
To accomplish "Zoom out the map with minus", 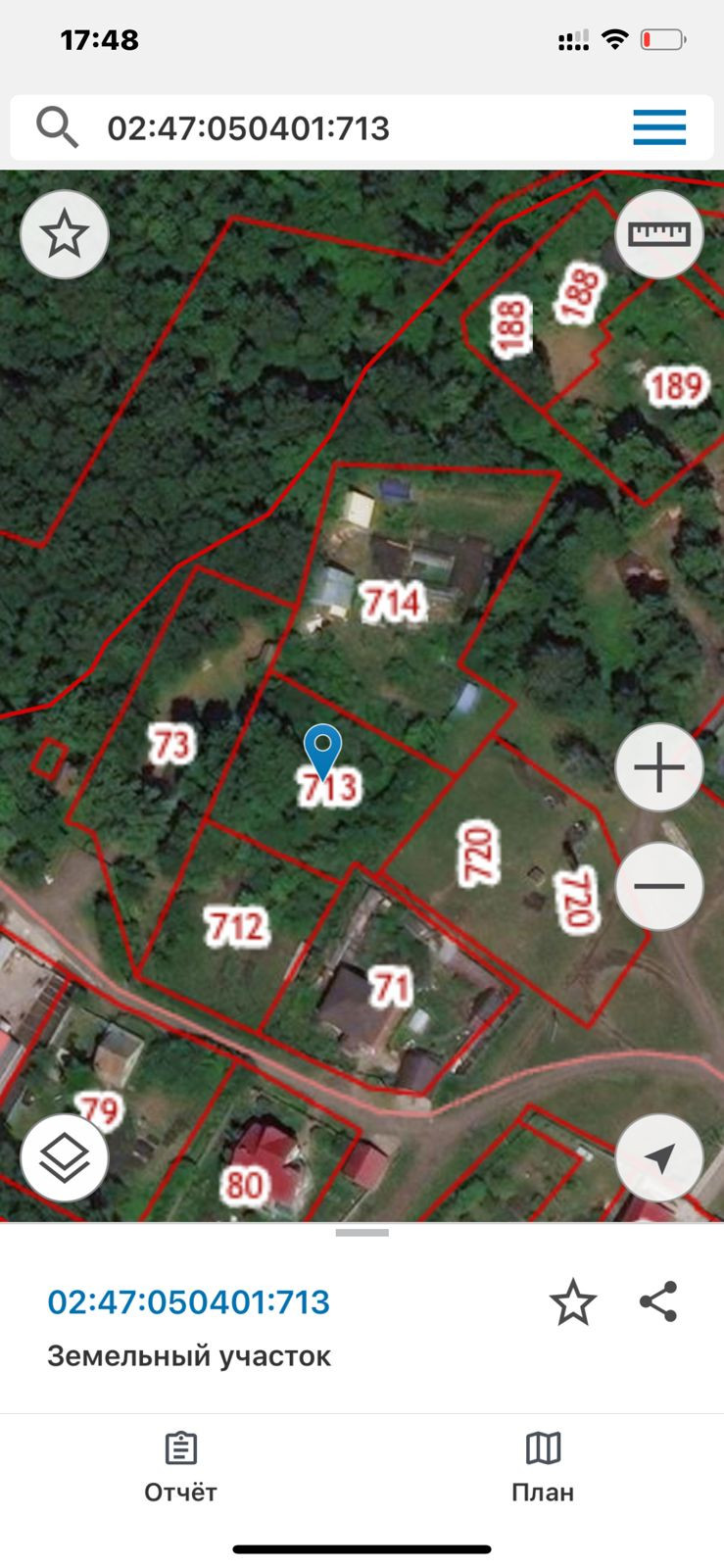I will [x=659, y=886].
